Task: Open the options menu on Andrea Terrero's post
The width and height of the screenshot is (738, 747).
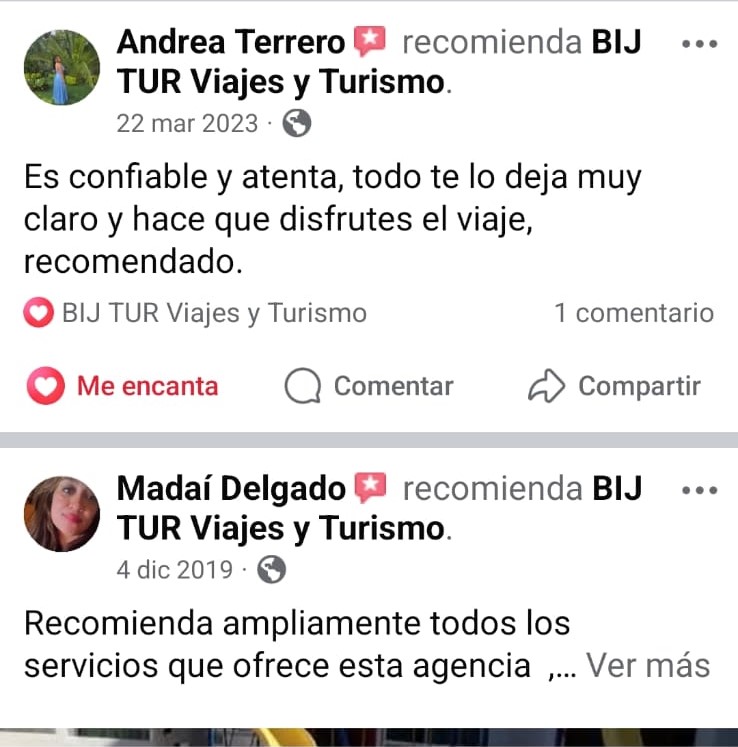Action: click(699, 44)
